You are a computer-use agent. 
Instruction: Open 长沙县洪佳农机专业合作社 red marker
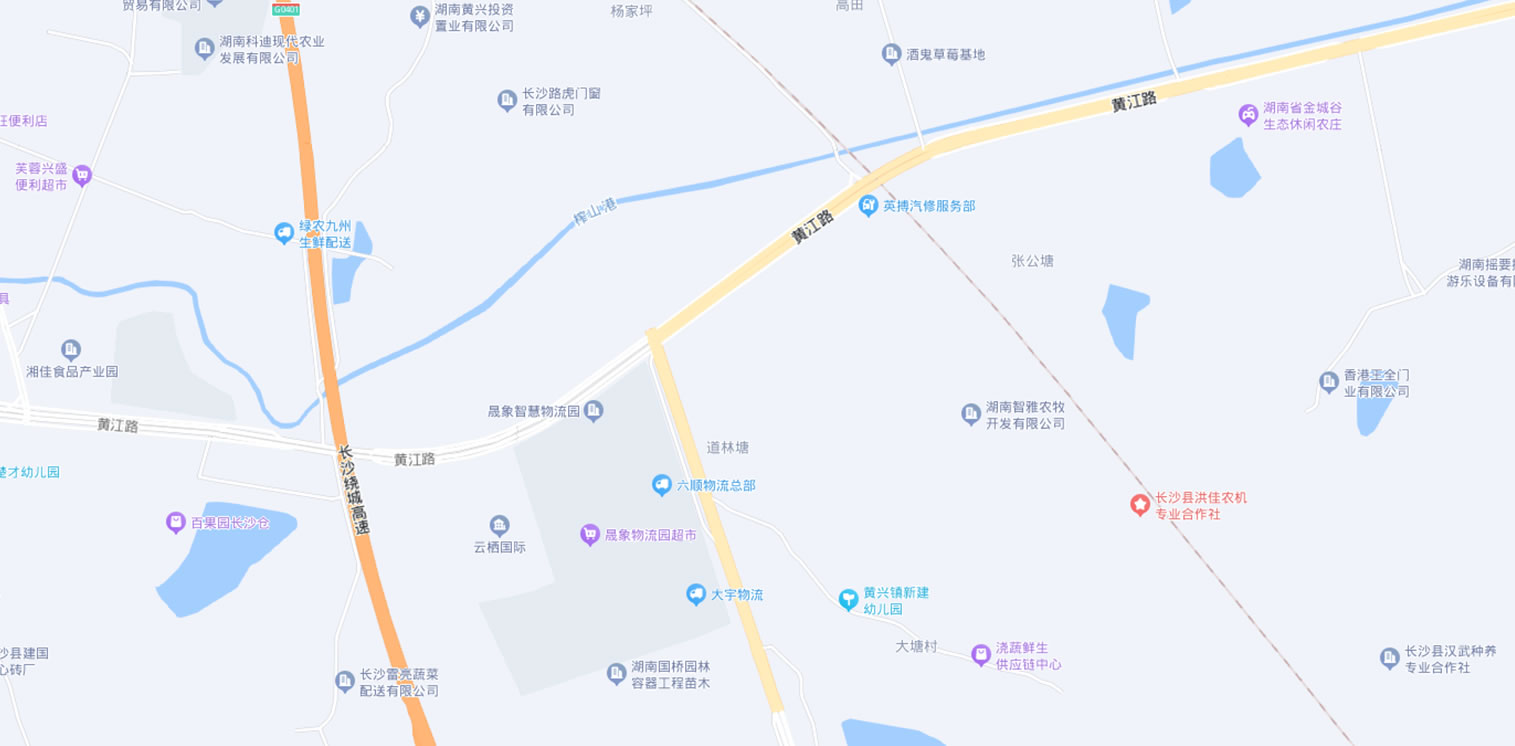click(x=1139, y=505)
